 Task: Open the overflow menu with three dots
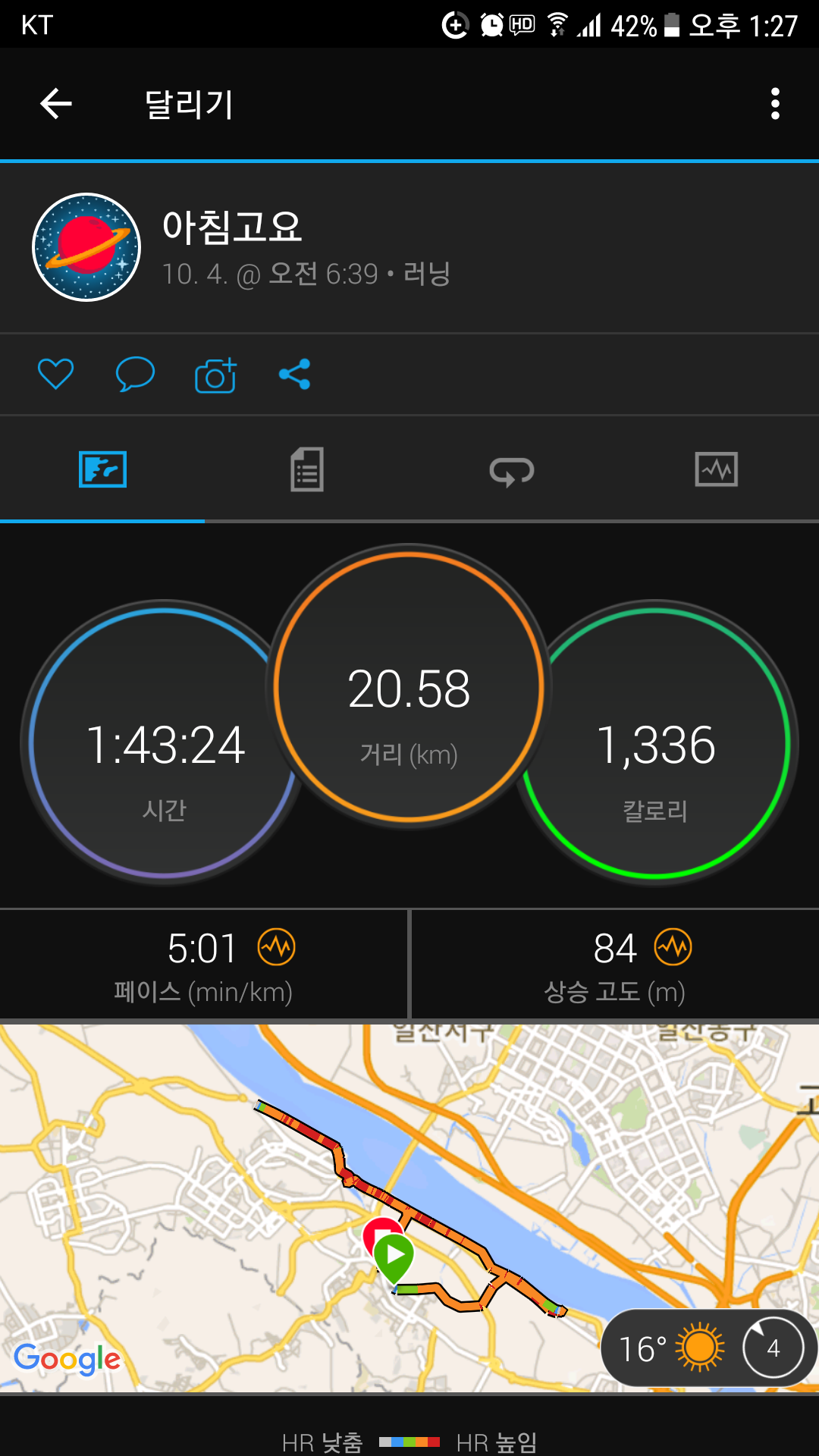(x=774, y=104)
